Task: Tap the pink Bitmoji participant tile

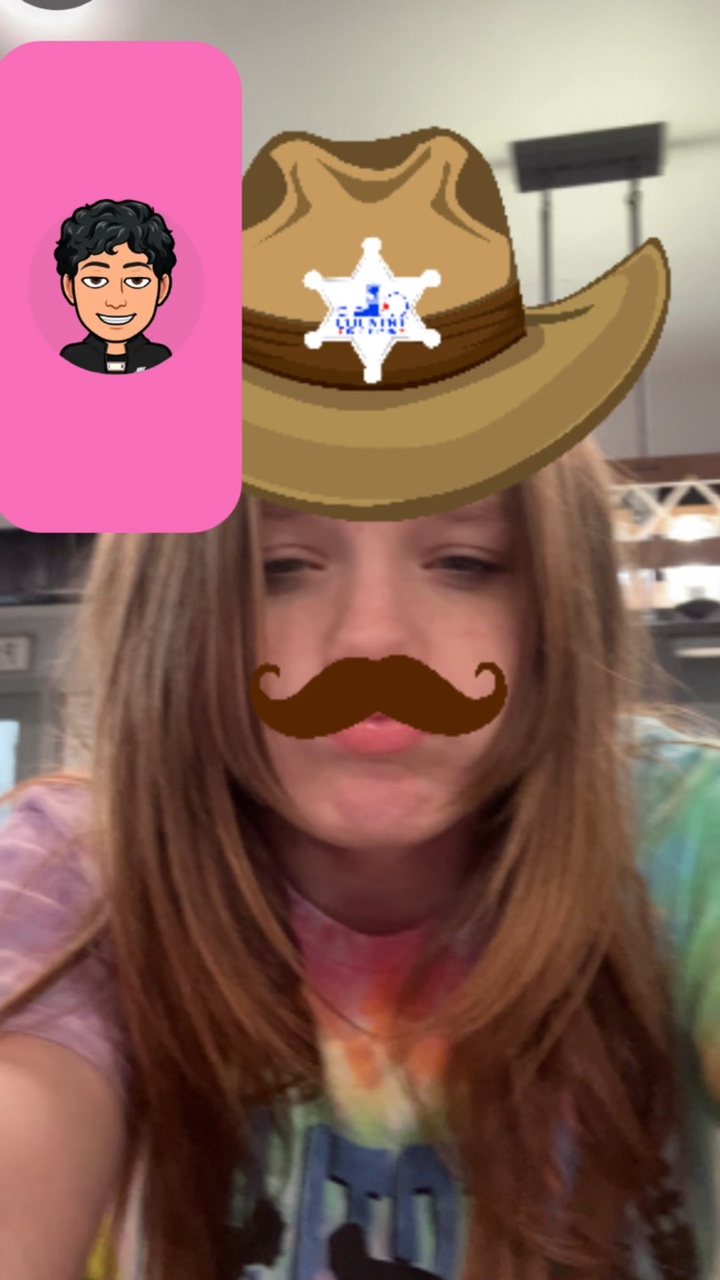Action: point(118,286)
